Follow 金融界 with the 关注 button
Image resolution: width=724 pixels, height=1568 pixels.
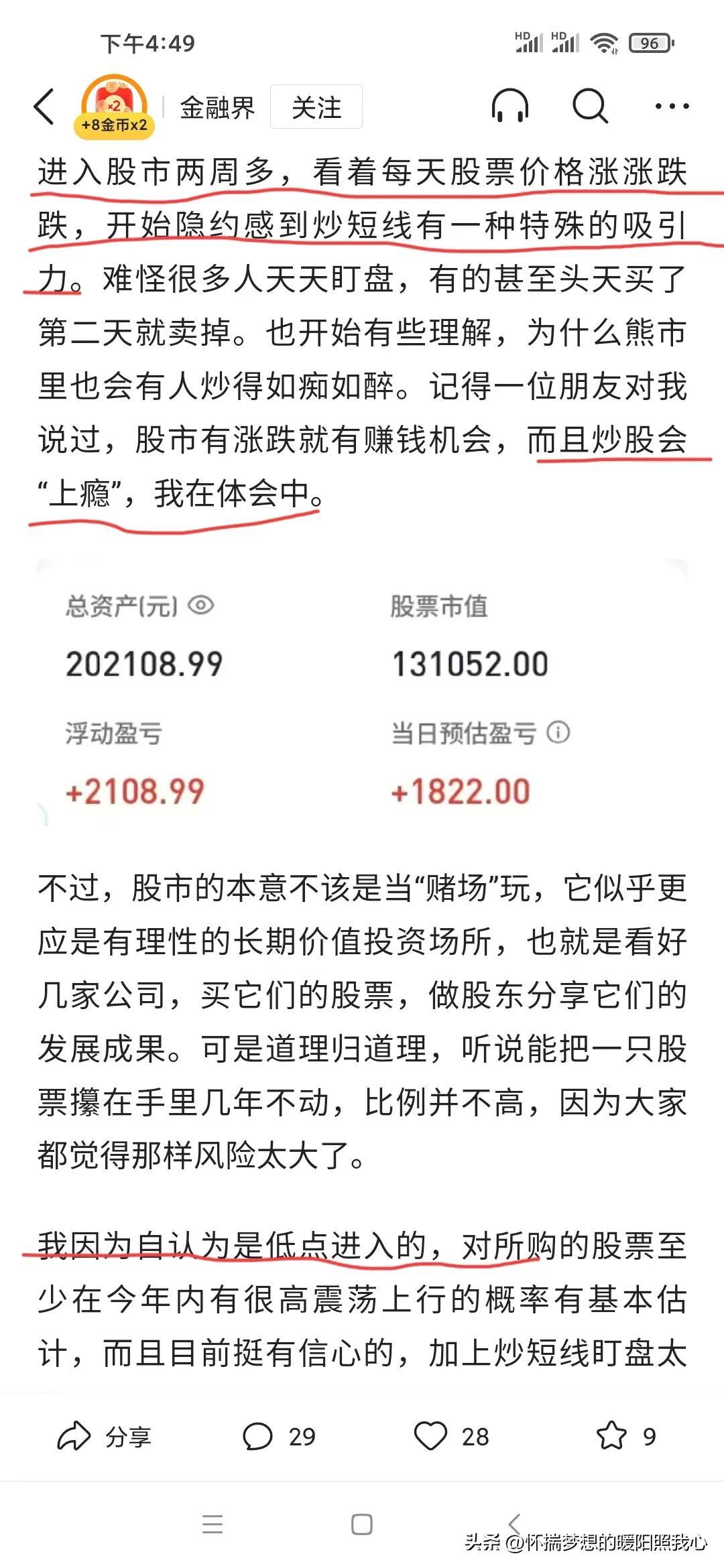coord(316,107)
